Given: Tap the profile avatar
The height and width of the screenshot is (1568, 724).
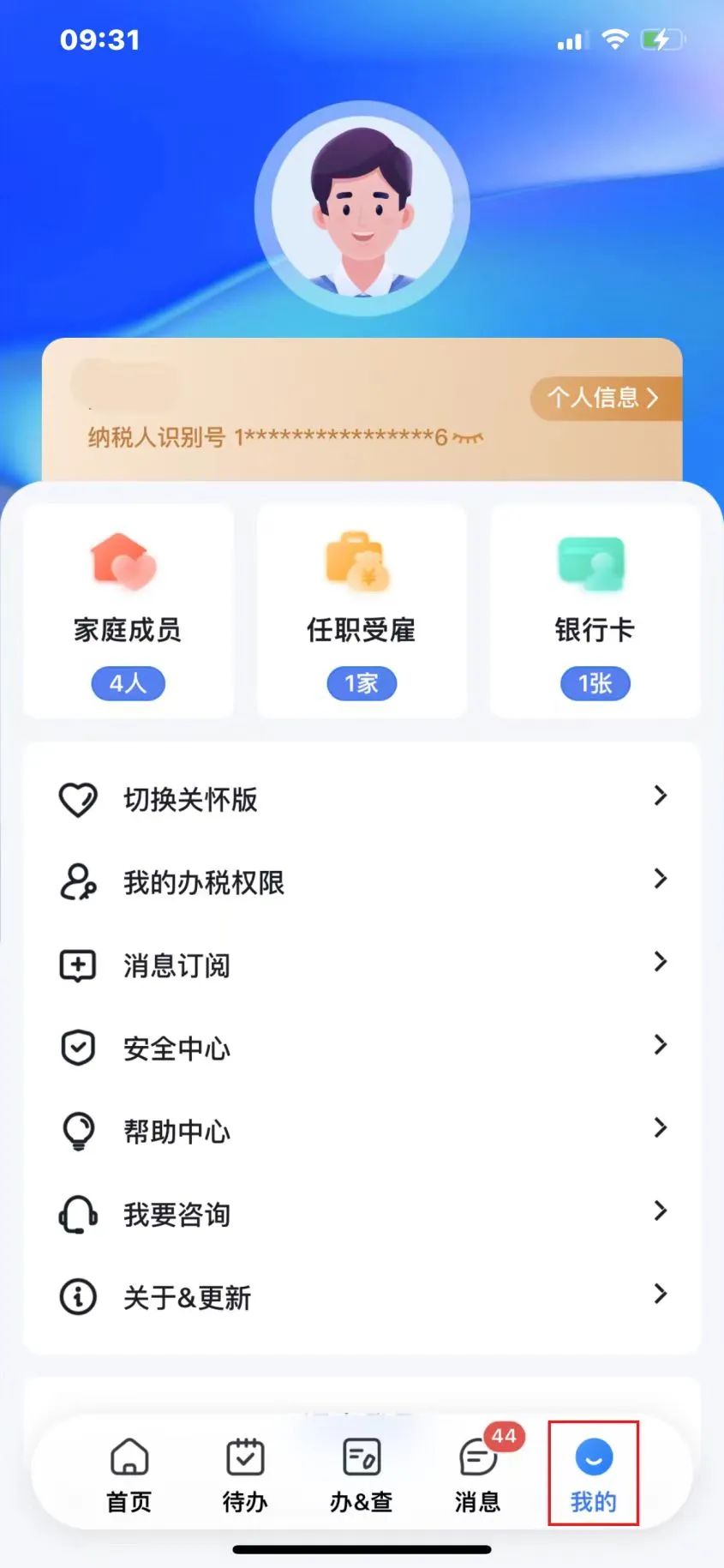Looking at the screenshot, I should [x=362, y=208].
